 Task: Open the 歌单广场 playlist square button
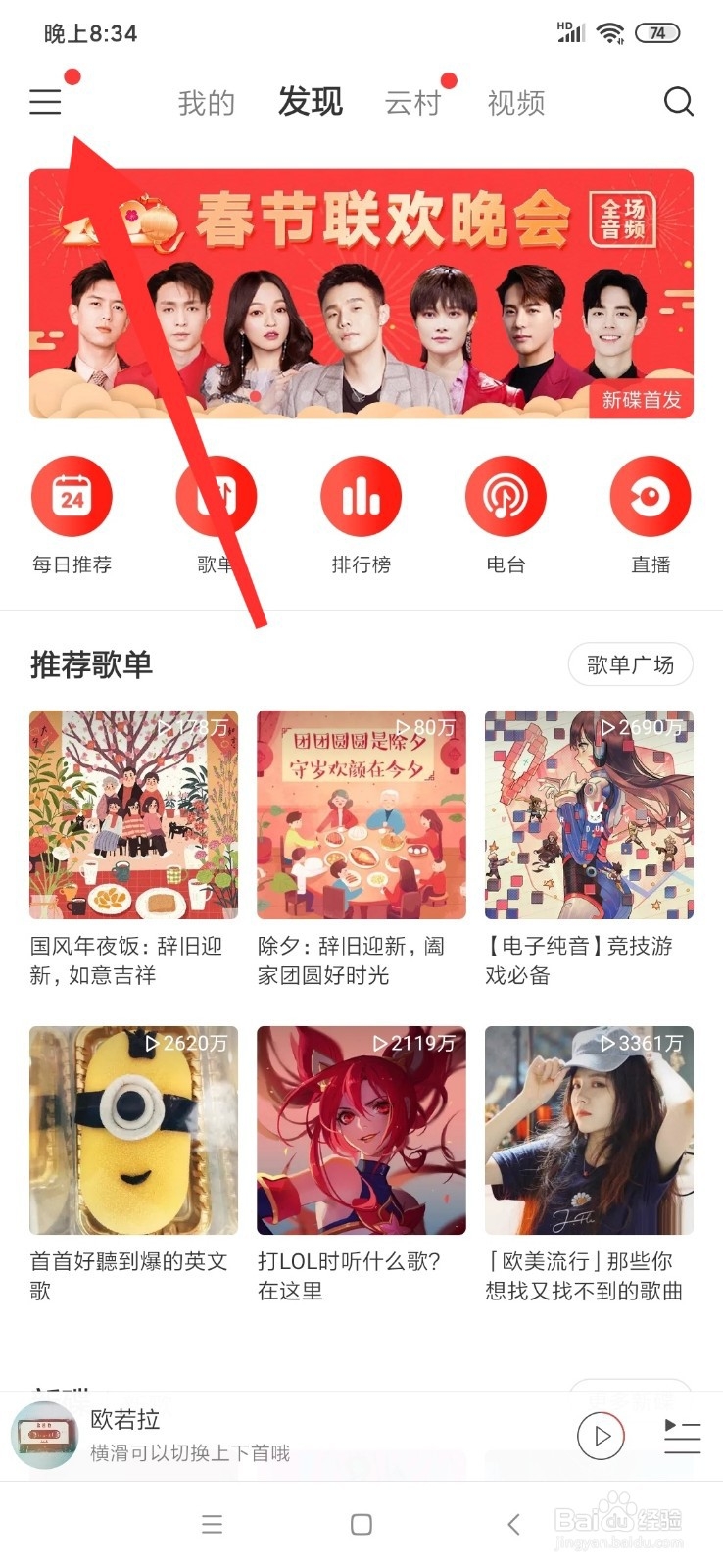tap(630, 664)
